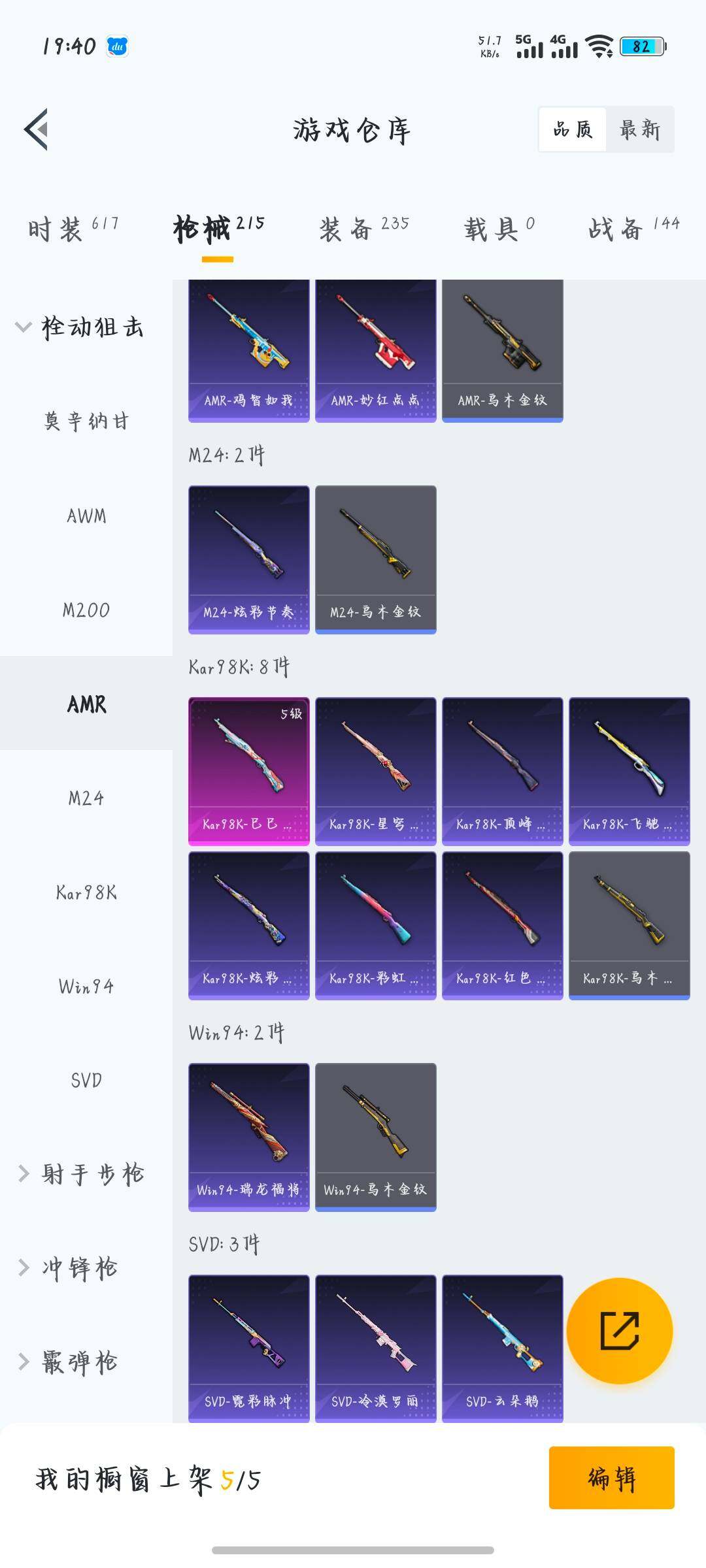
Task: Tap the 编辑 button
Action: pyautogui.click(x=611, y=1478)
